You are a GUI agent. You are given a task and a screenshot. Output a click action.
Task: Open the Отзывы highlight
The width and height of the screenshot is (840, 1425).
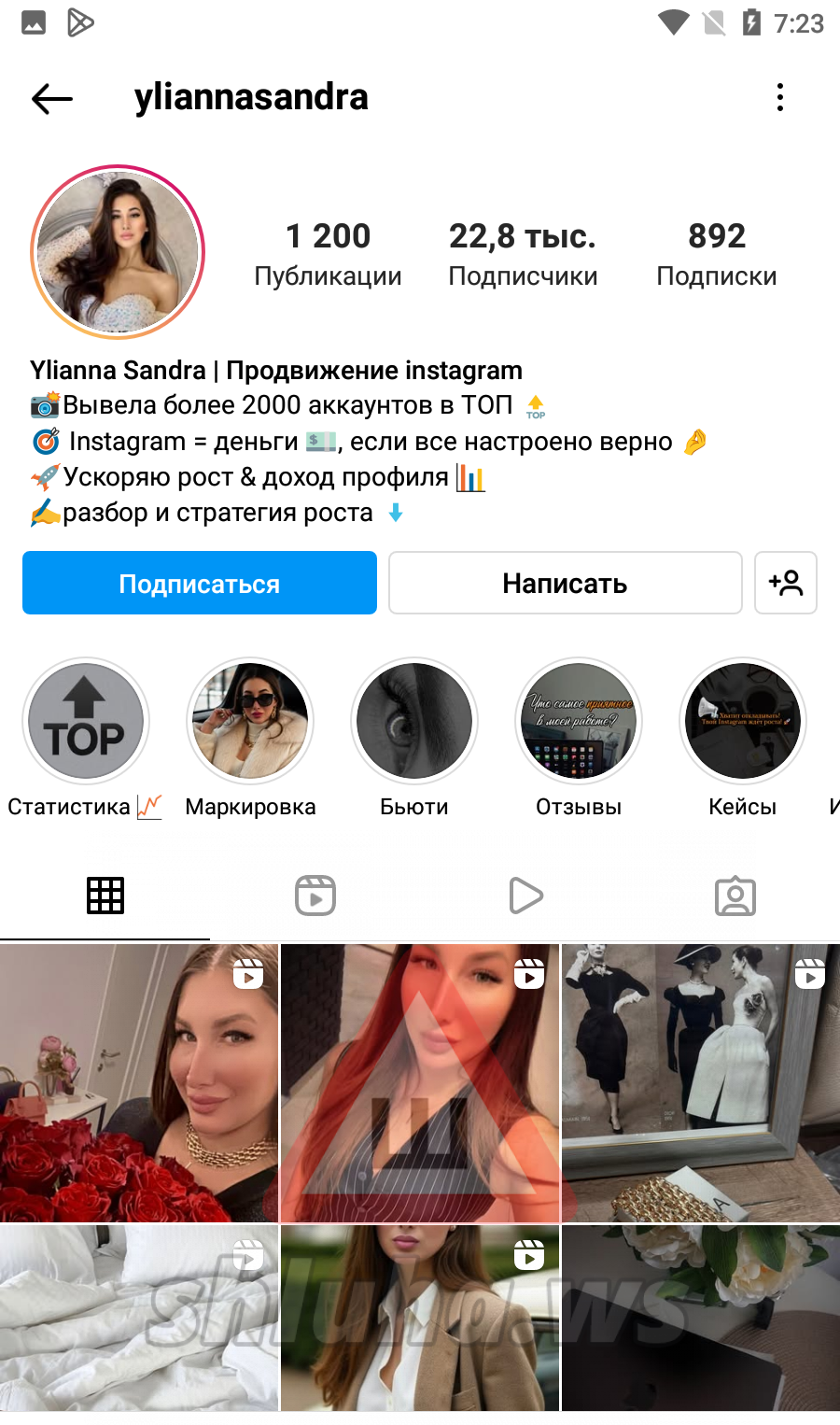point(579,721)
